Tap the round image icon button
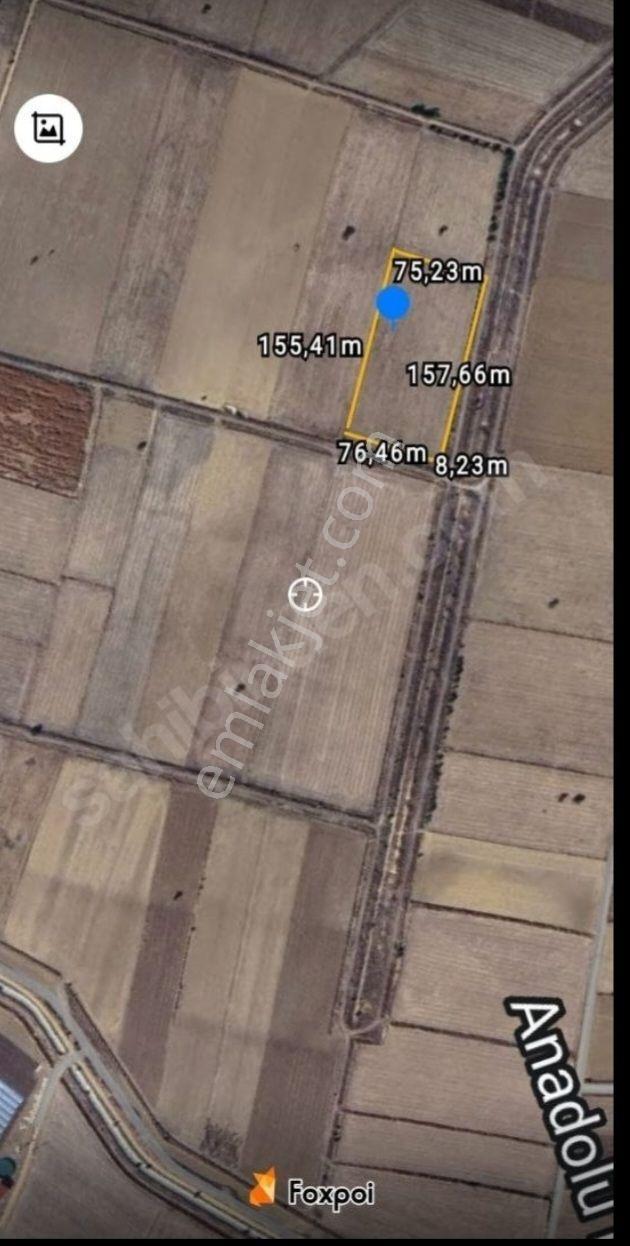 pyautogui.click(x=48, y=128)
